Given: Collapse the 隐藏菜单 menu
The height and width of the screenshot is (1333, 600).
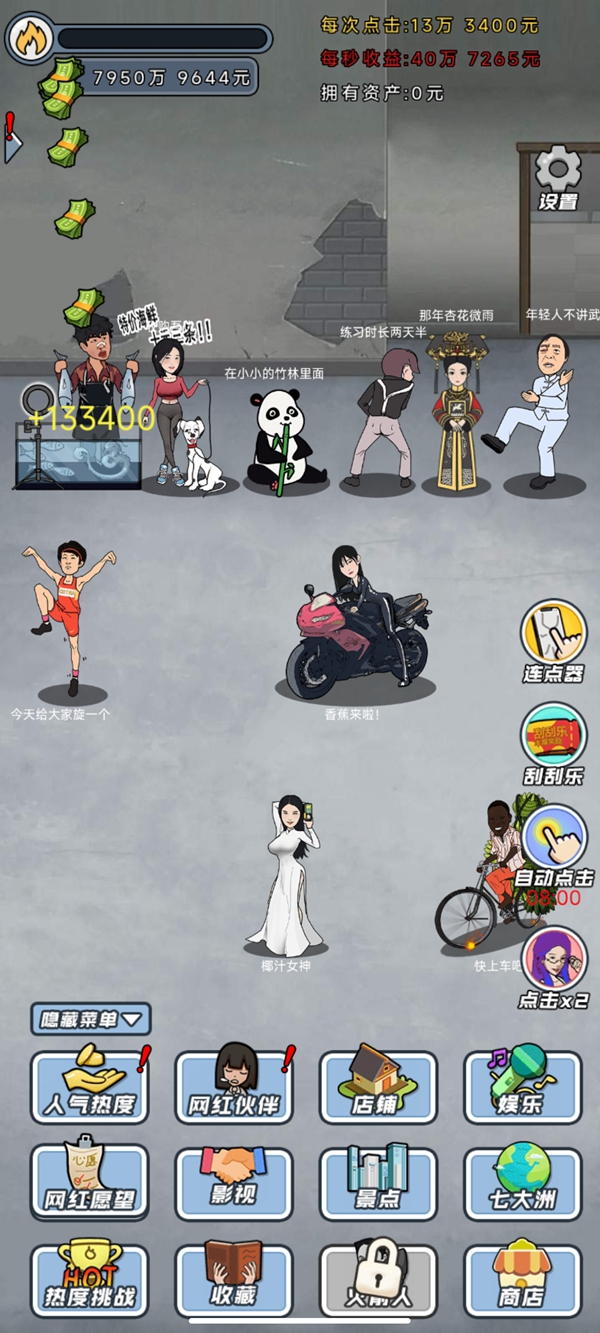Looking at the screenshot, I should 91,1019.
